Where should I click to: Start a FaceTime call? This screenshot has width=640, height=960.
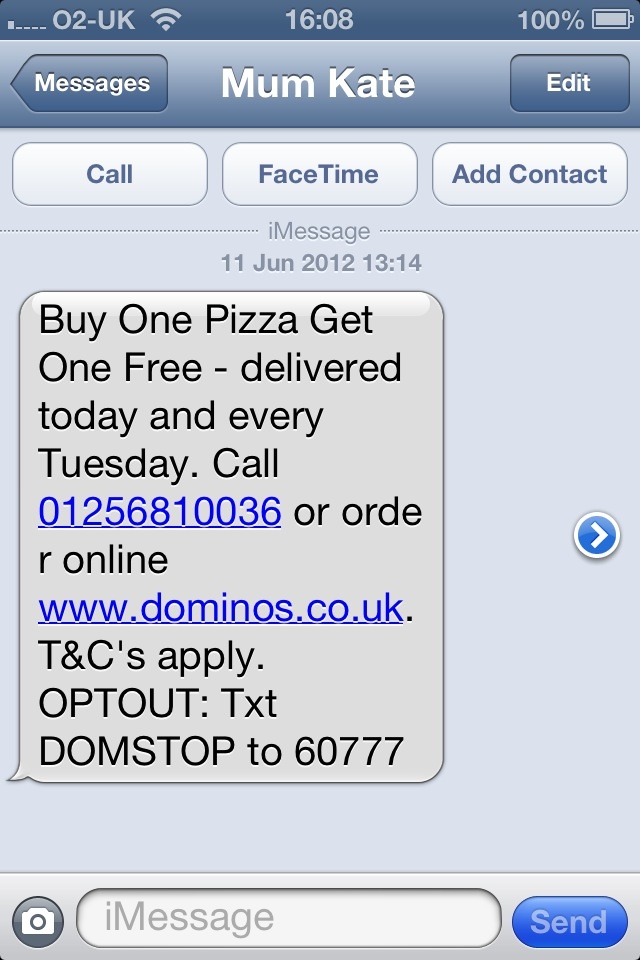pyautogui.click(x=319, y=174)
